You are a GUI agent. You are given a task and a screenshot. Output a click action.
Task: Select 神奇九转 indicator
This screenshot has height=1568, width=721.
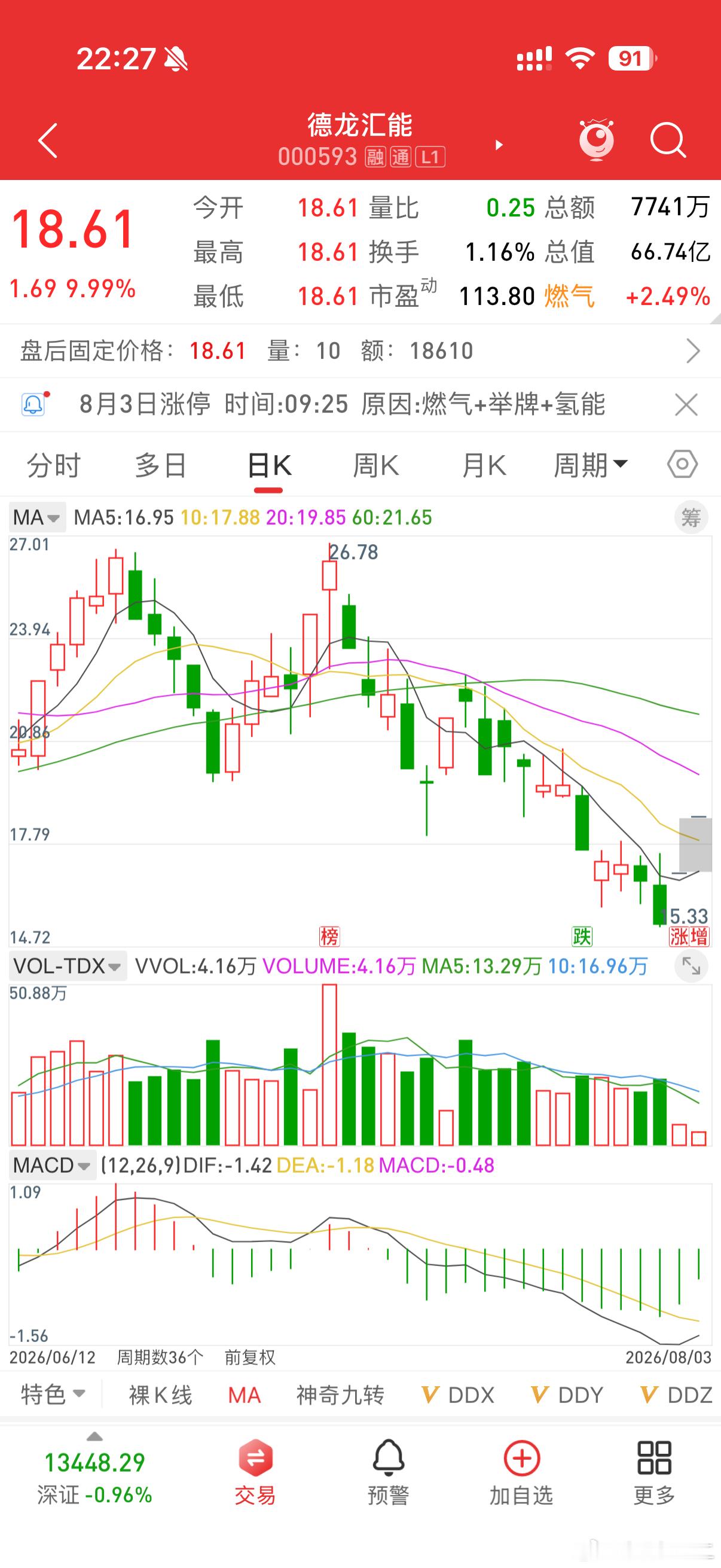point(340,1395)
